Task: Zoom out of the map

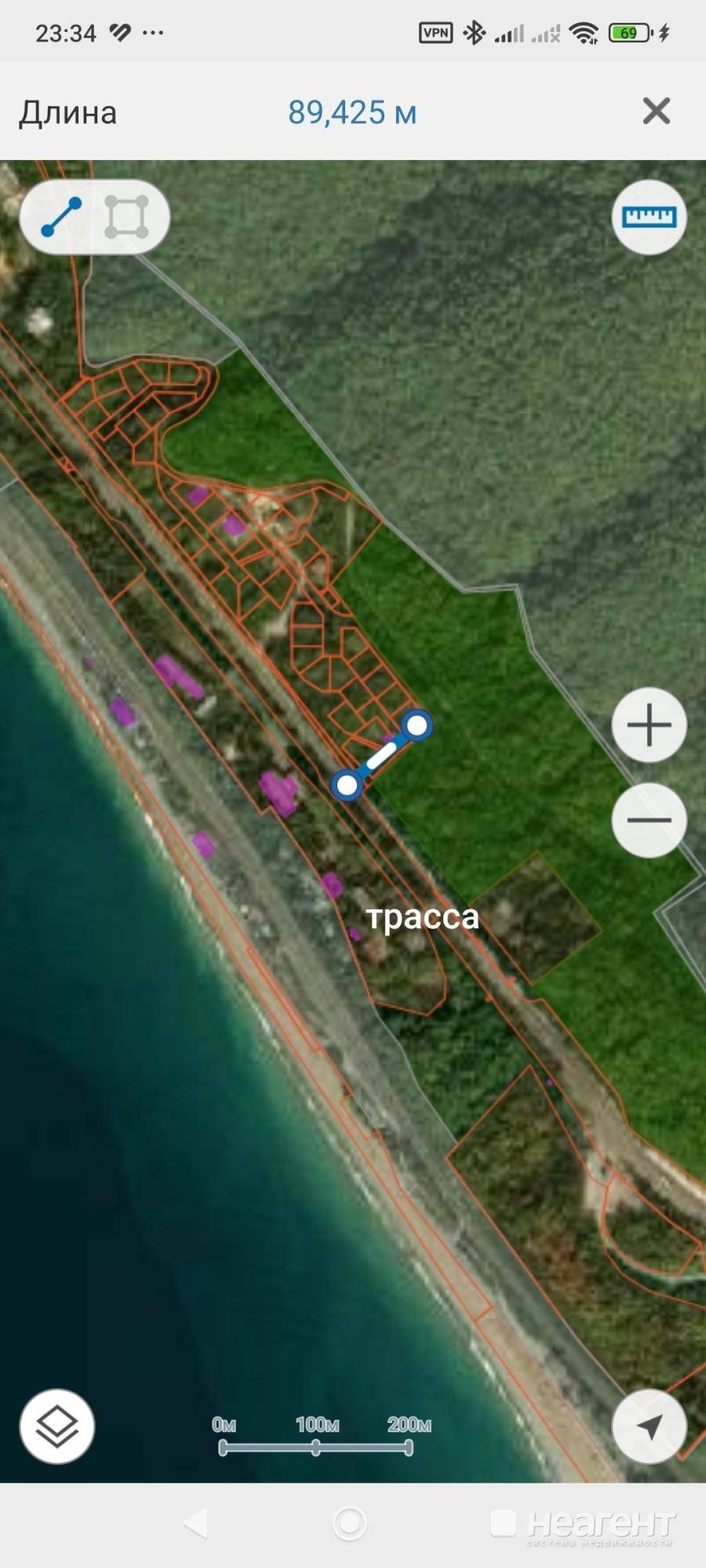Action: pyautogui.click(x=649, y=819)
